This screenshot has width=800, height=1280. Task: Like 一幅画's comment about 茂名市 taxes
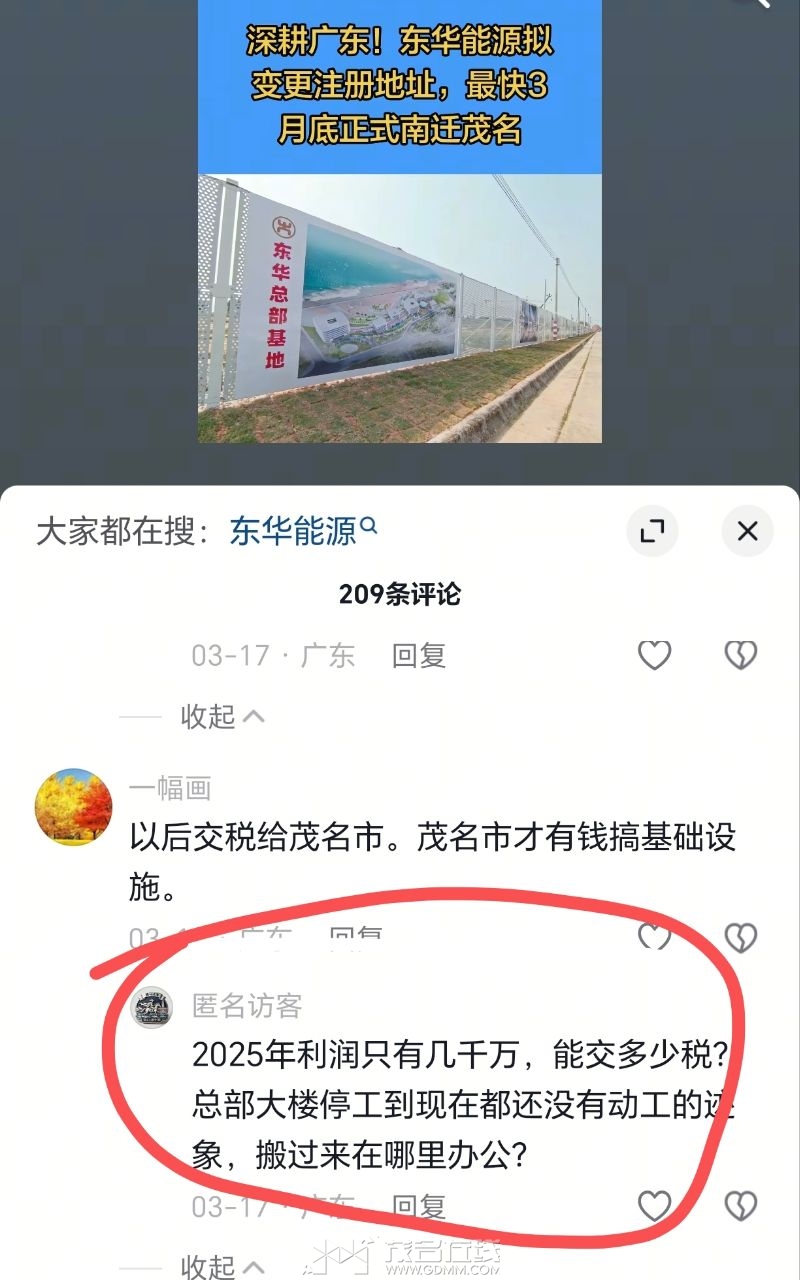[654, 936]
